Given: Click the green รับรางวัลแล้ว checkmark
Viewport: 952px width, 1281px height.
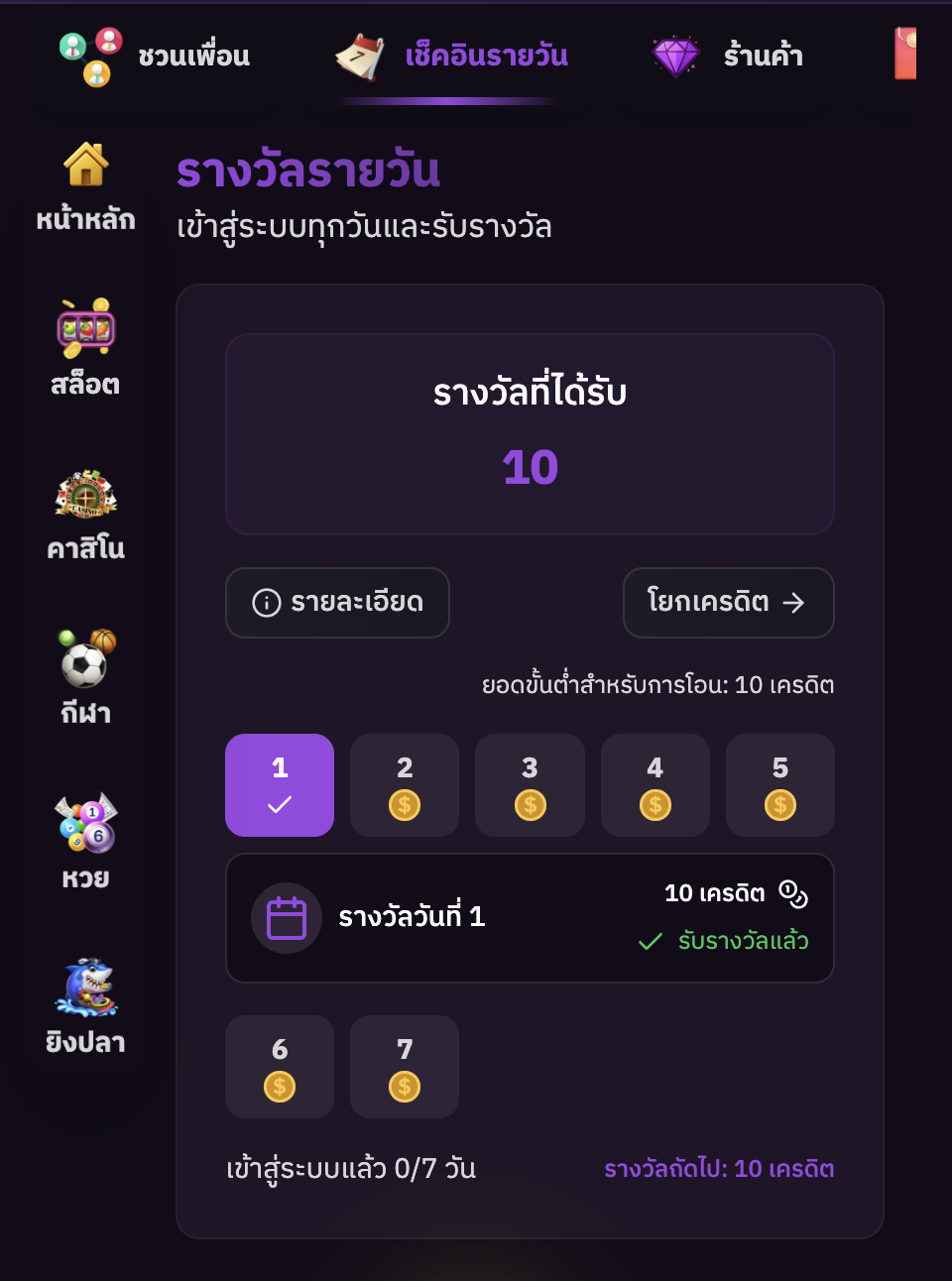Looking at the screenshot, I should click(652, 941).
